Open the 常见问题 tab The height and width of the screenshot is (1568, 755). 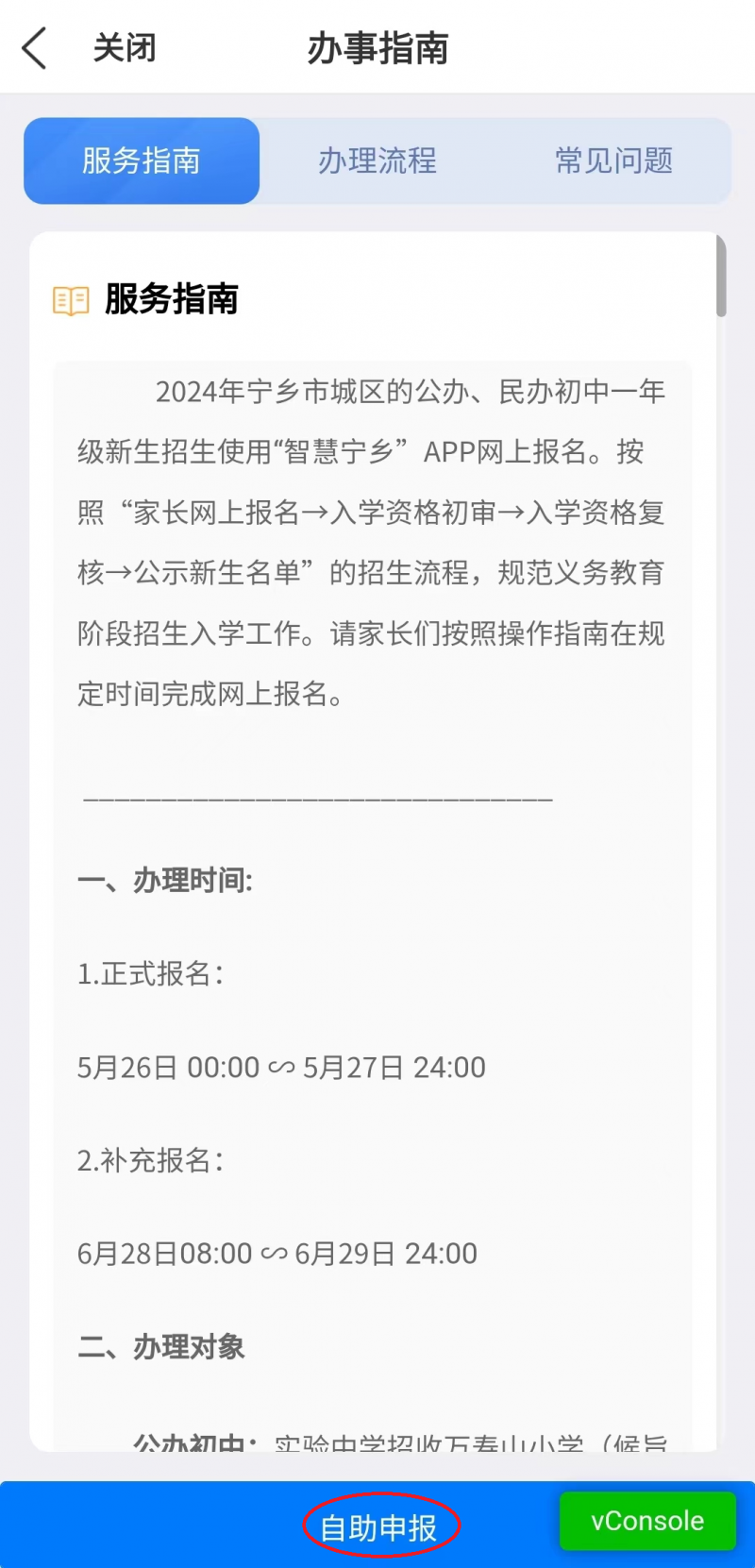(x=613, y=160)
